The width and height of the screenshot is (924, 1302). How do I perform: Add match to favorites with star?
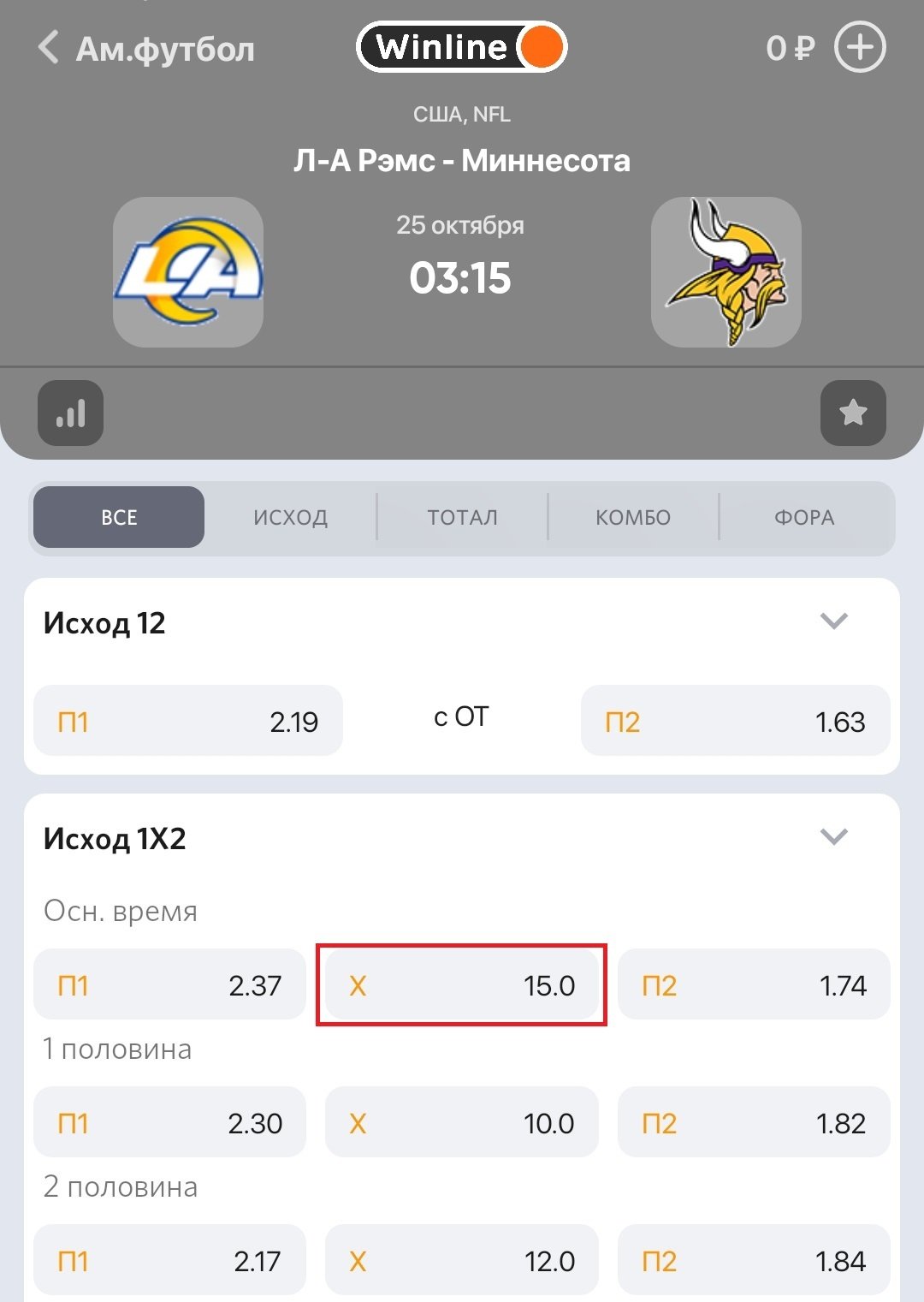click(x=852, y=413)
